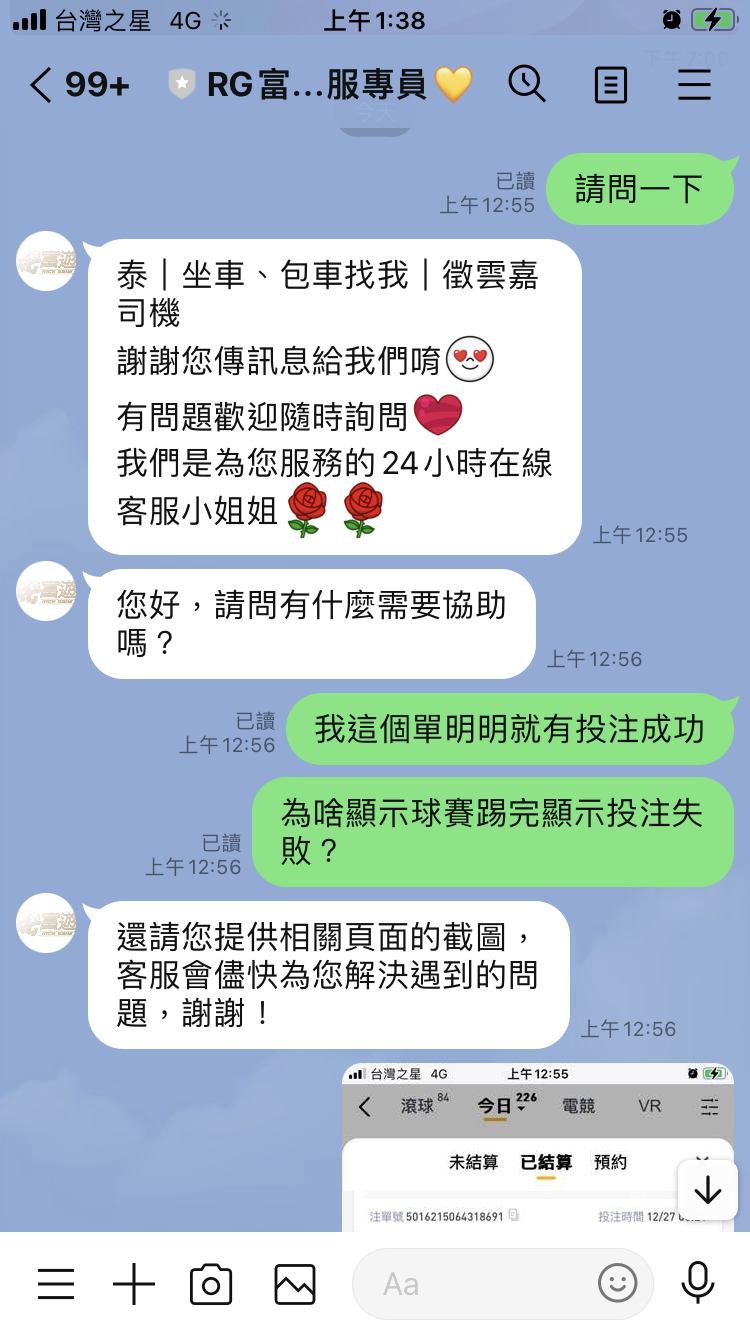Viewport: 750px width, 1334px height.
Task: Jump to latest message with down arrow
Action: (x=707, y=1190)
